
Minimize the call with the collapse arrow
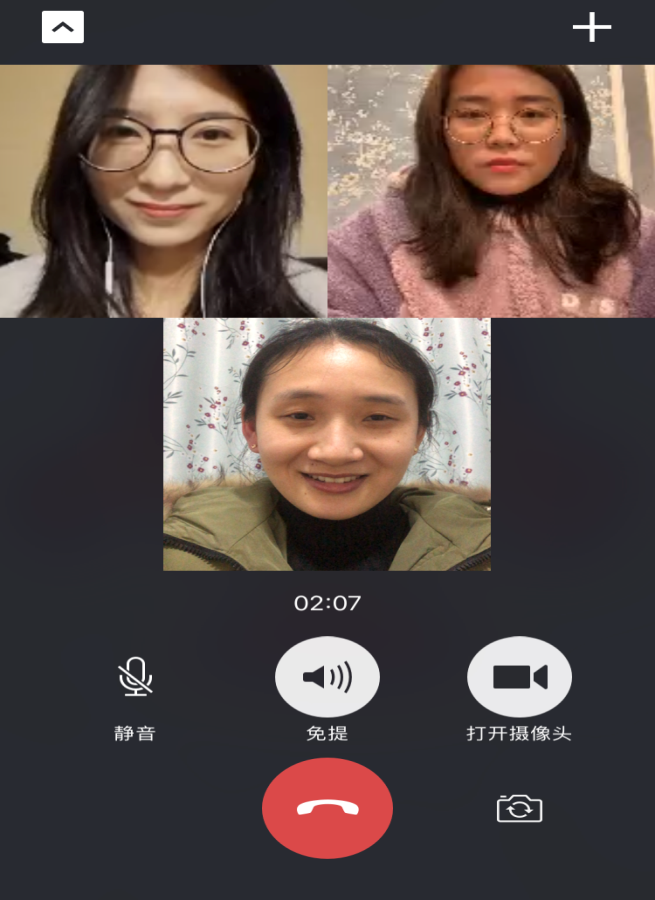point(62,27)
